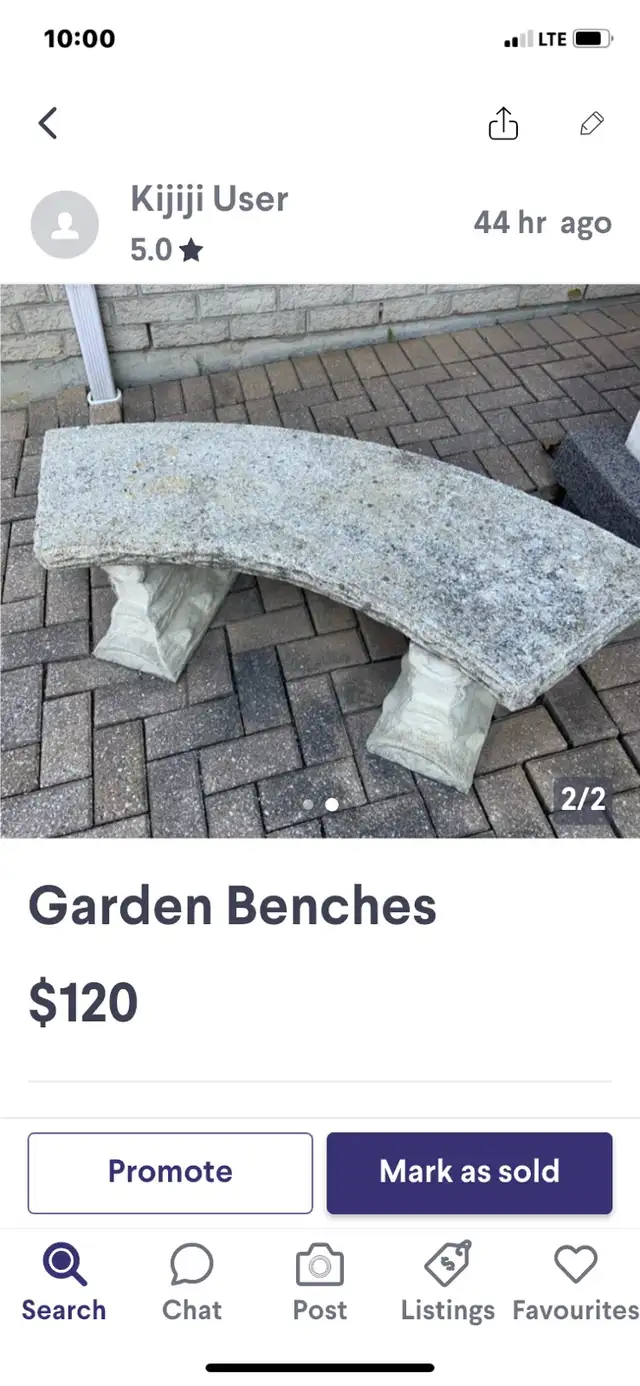View the Favourites tab
The image size is (640, 1386).
[576, 1283]
